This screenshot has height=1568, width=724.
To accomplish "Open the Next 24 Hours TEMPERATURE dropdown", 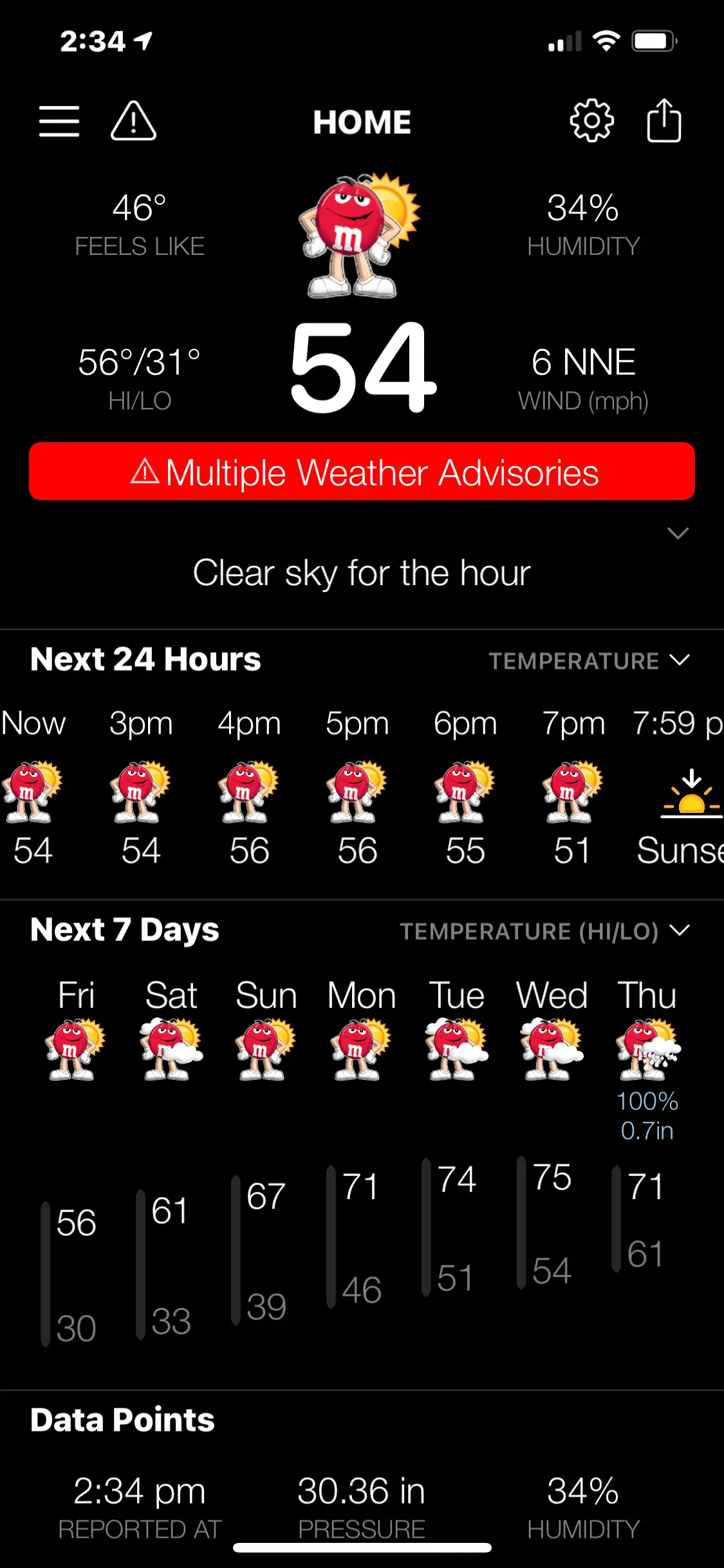I will click(589, 660).
